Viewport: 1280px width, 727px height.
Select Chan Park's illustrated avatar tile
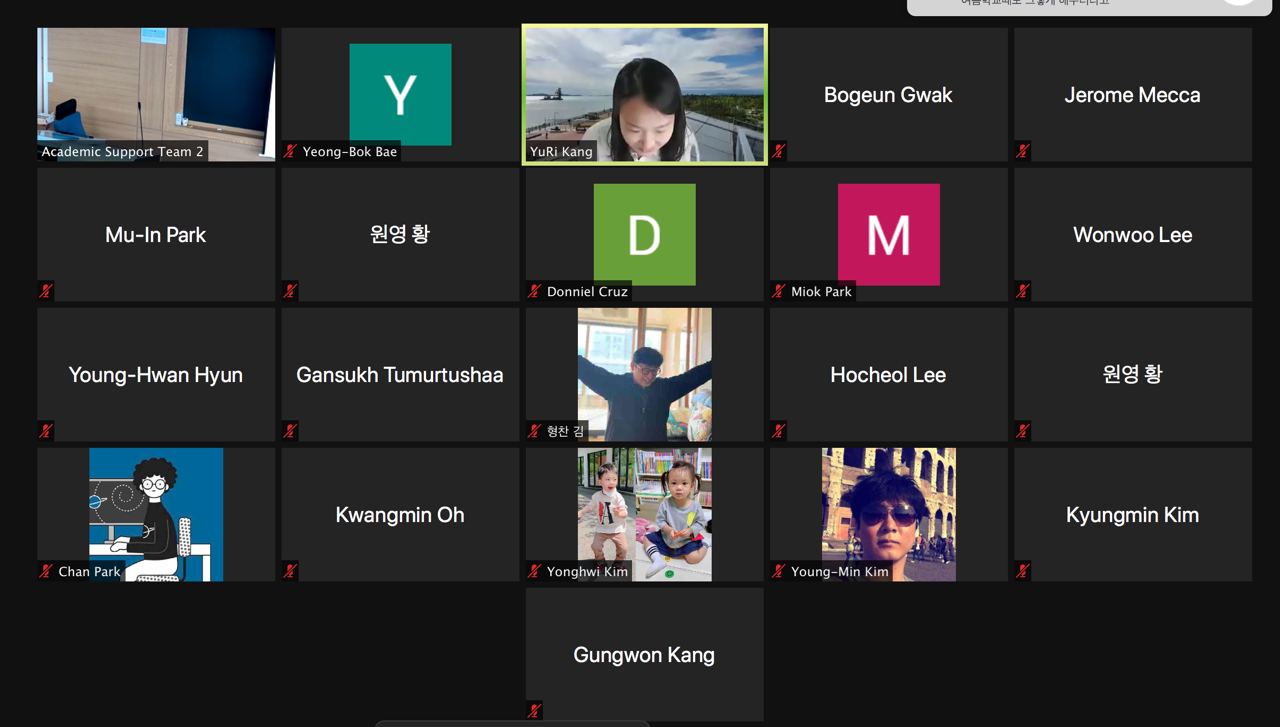pos(156,514)
